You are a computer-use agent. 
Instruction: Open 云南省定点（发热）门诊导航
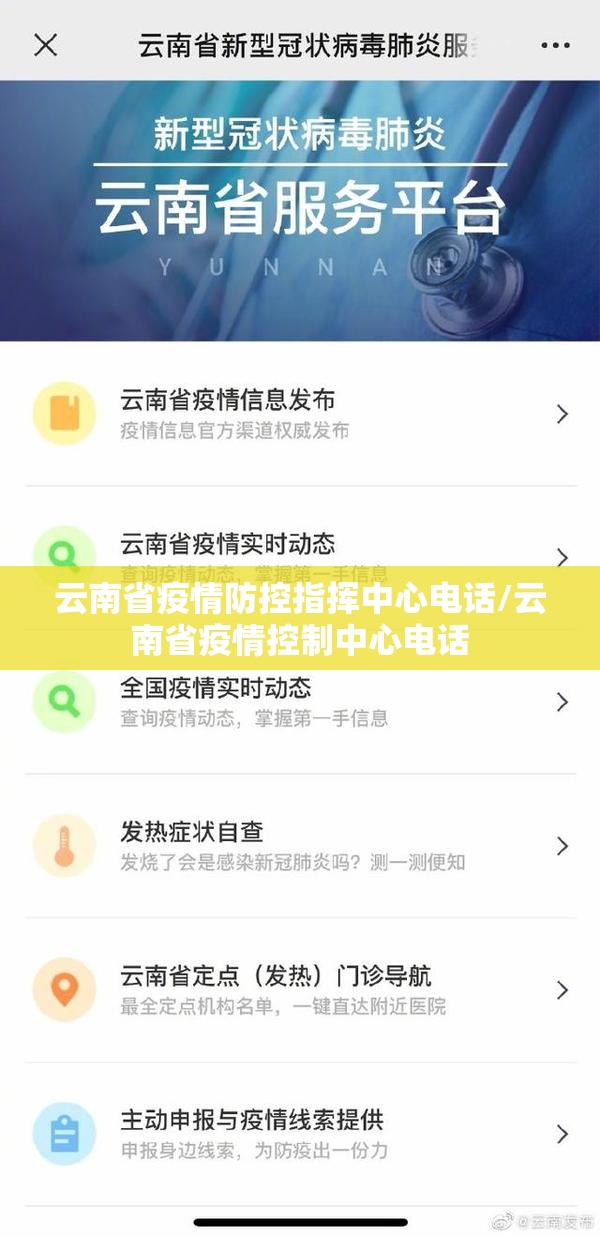click(300, 989)
